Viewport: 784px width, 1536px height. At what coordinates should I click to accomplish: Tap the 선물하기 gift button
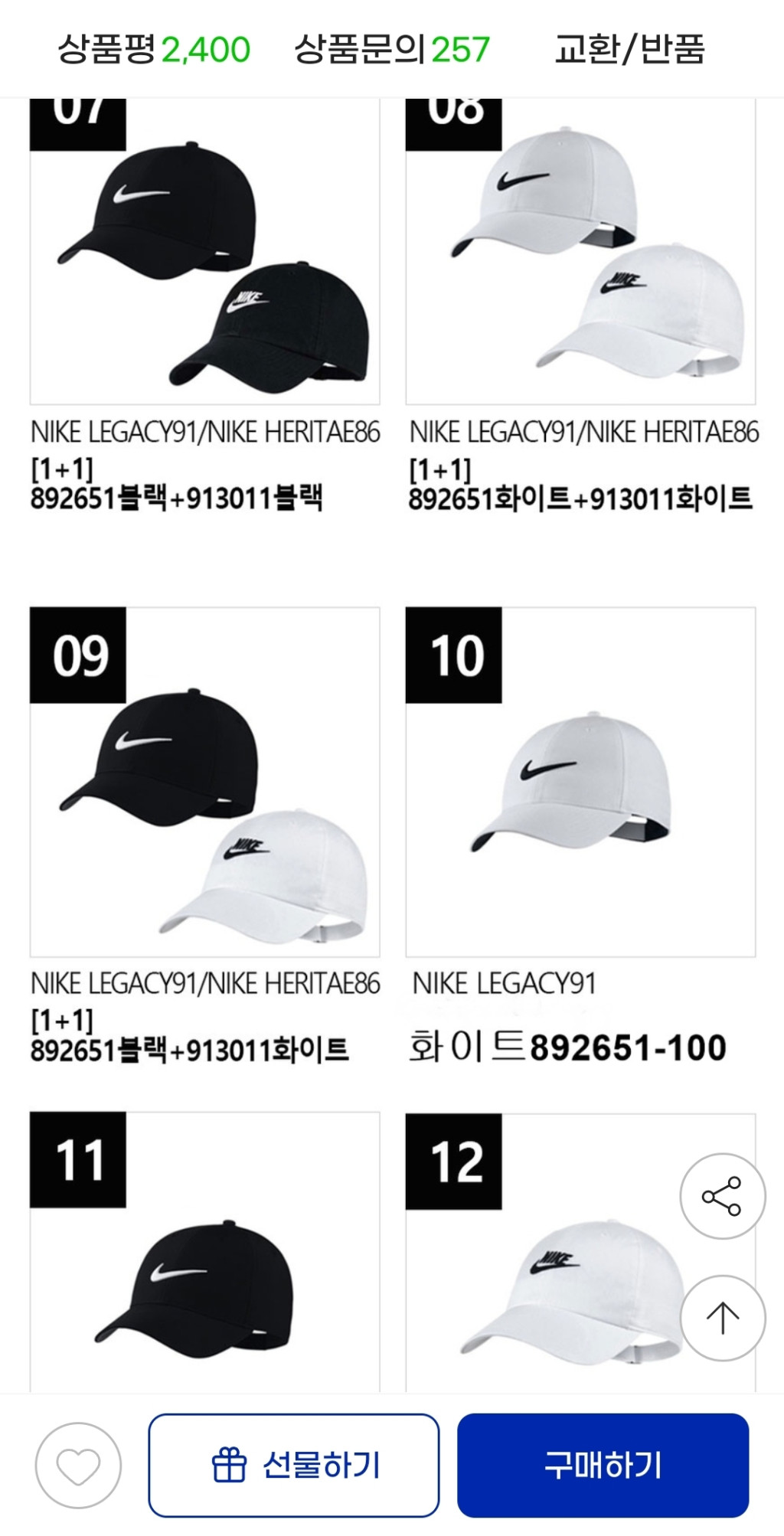tap(294, 1466)
